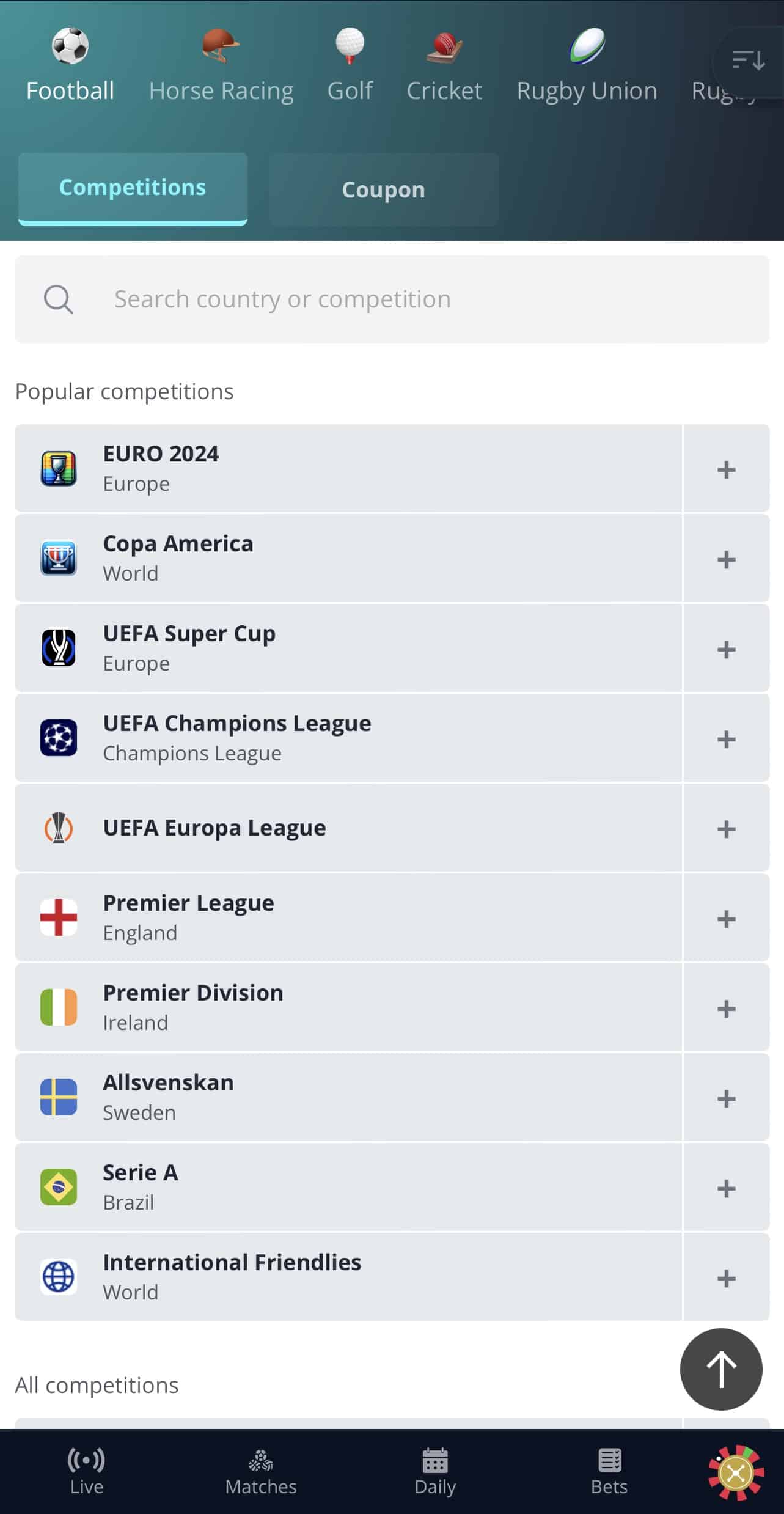
Task: Open the Cricket betting section
Action: point(444,61)
